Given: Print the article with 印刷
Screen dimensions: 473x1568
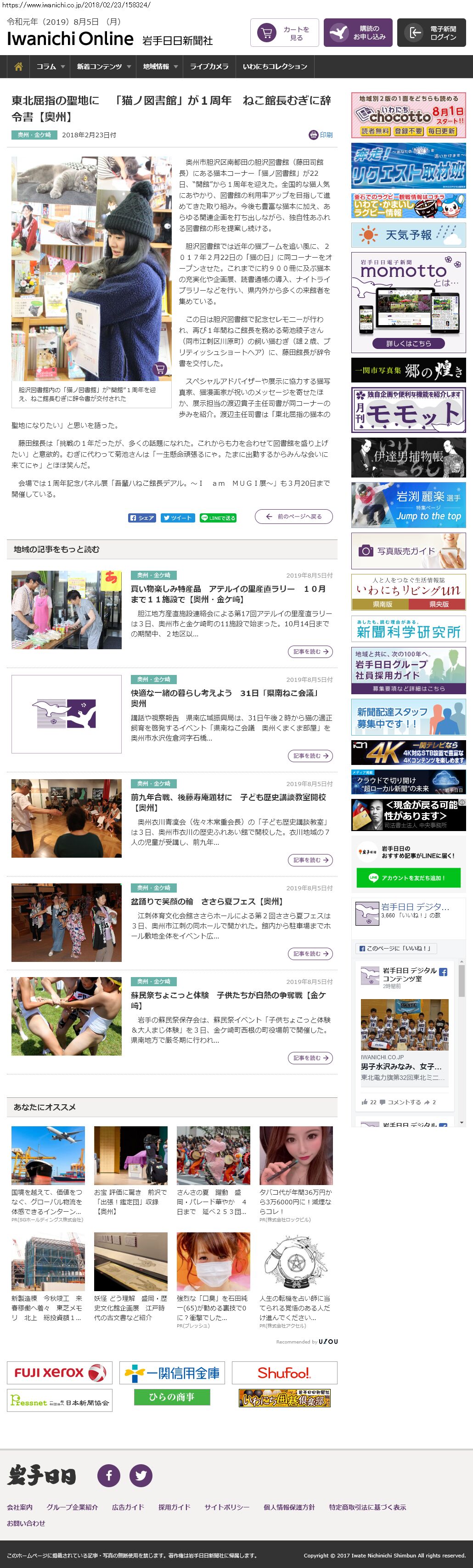Looking at the screenshot, I should coord(321,135).
